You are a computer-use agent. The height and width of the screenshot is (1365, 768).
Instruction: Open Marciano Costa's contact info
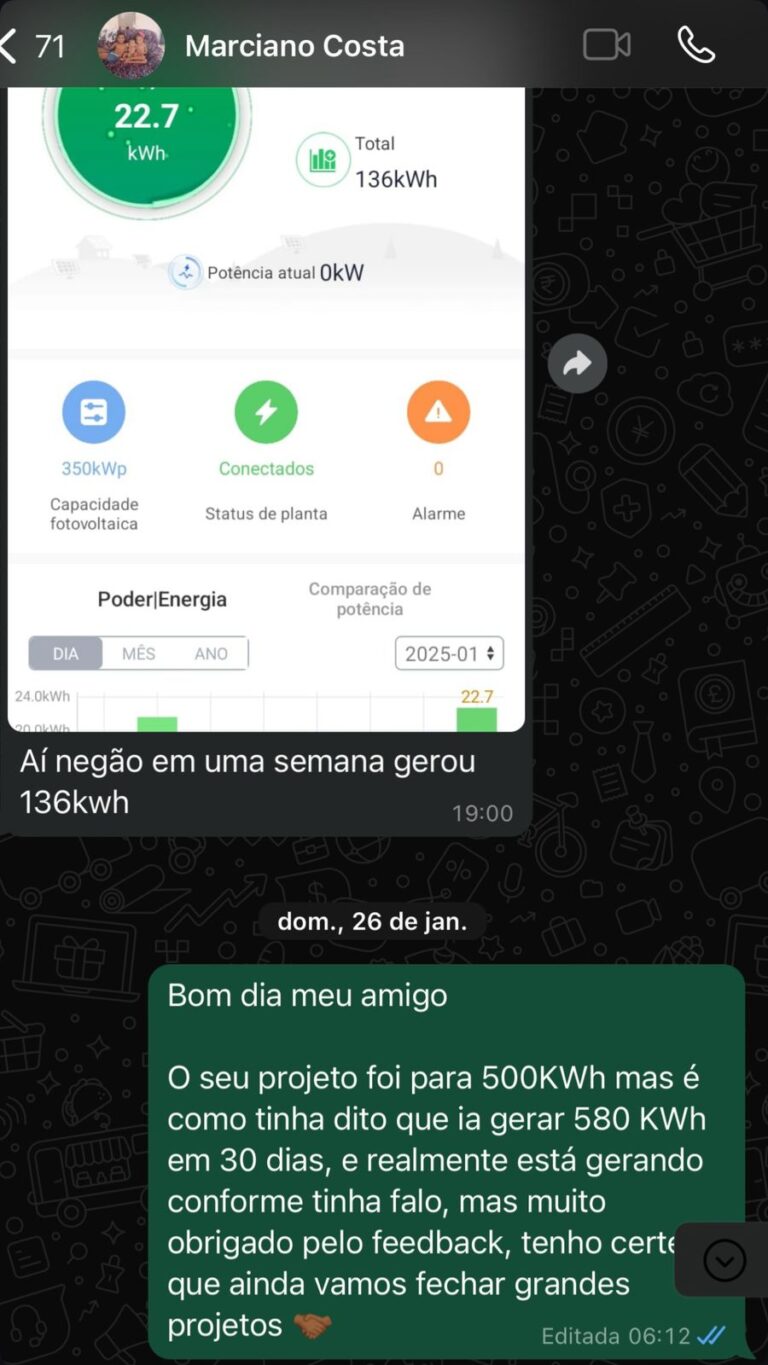[x=294, y=46]
